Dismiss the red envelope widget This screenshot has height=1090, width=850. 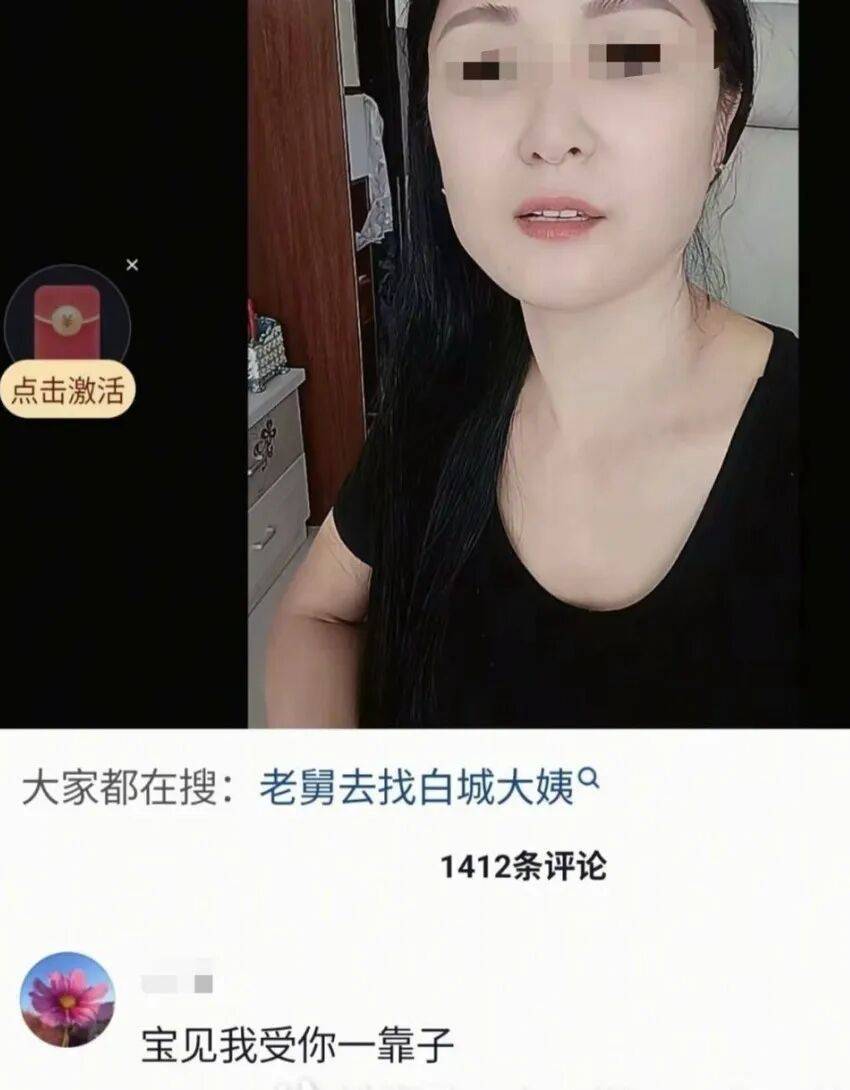pos(132,265)
